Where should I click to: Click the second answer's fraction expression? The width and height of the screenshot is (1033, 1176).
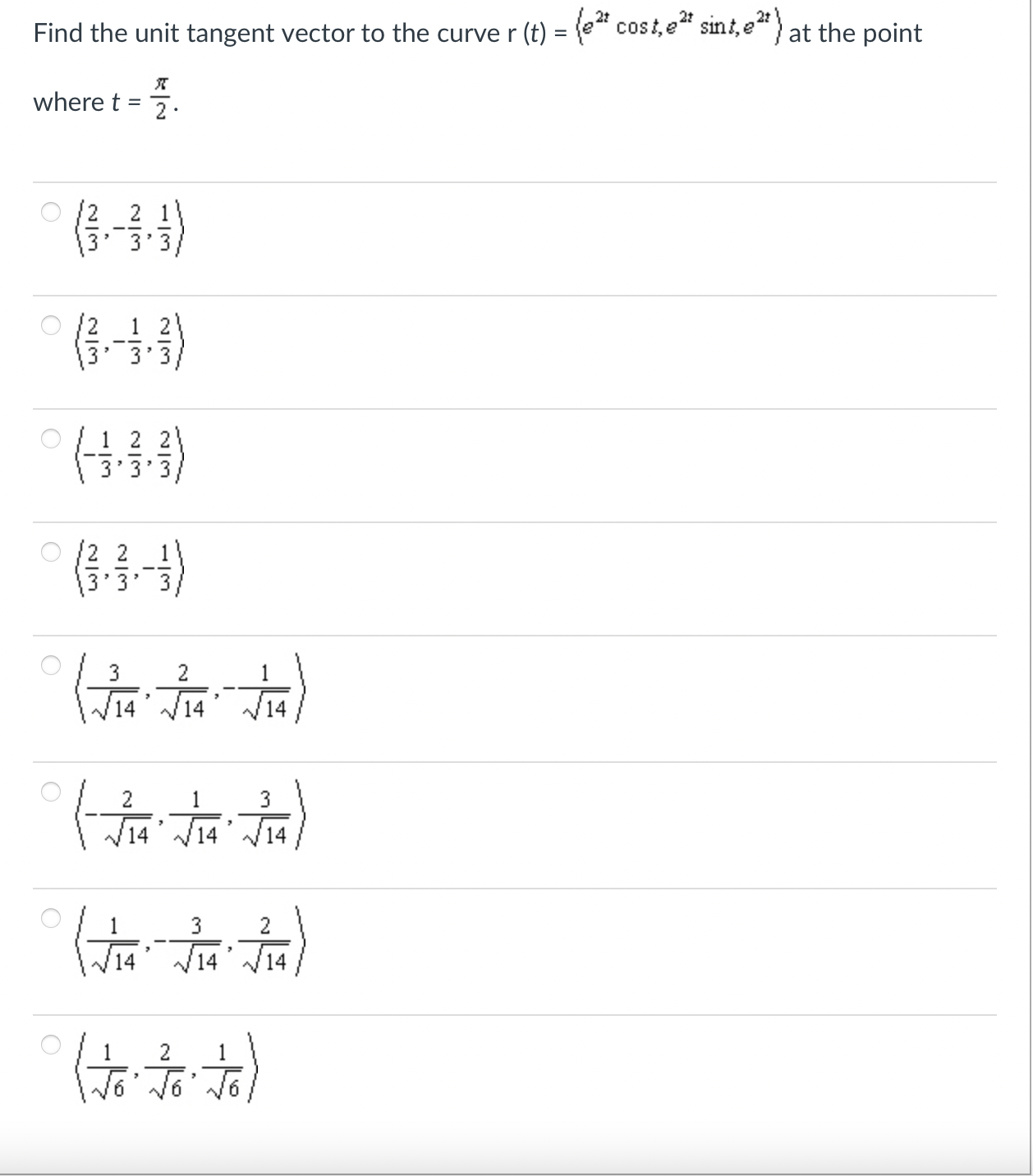(131, 345)
